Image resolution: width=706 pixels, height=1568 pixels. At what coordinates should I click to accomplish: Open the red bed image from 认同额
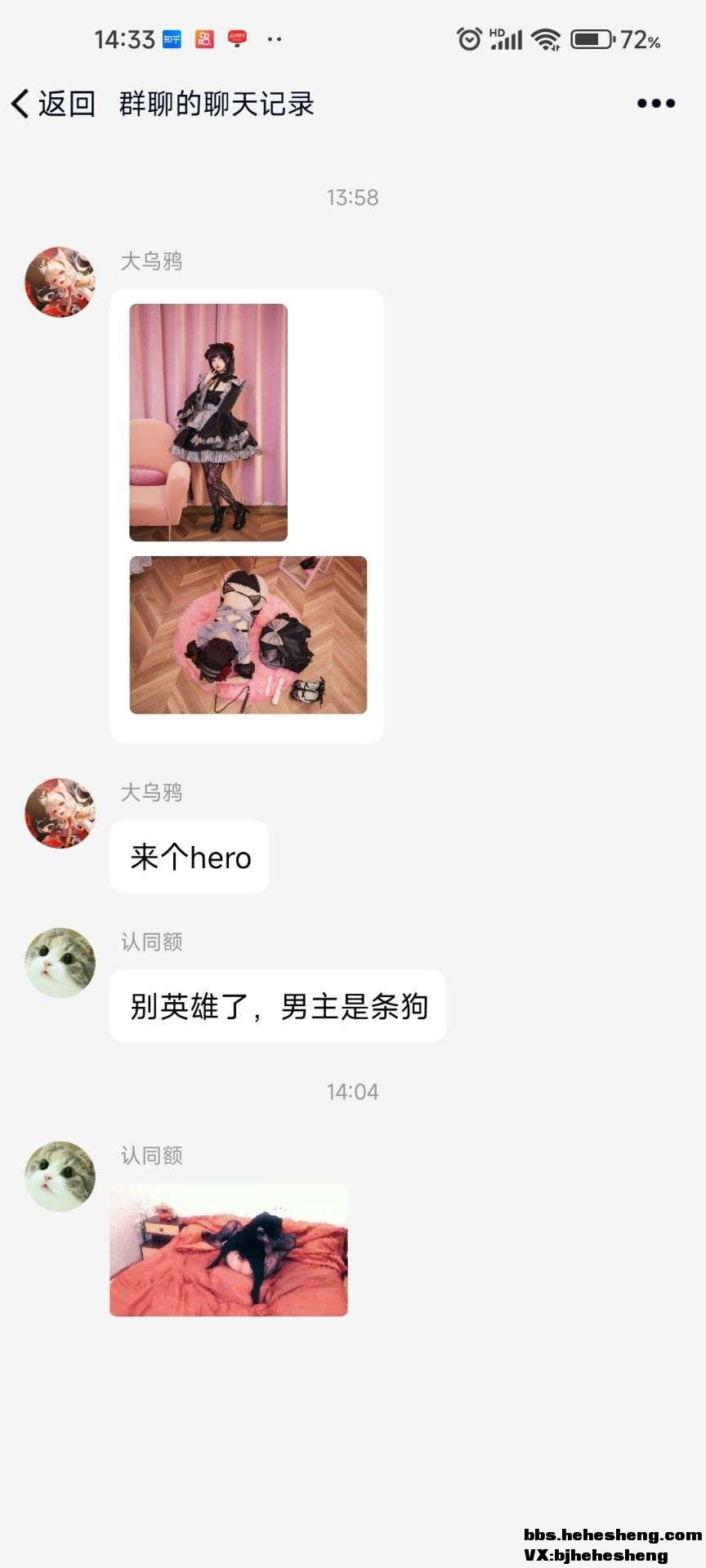coord(229,1249)
